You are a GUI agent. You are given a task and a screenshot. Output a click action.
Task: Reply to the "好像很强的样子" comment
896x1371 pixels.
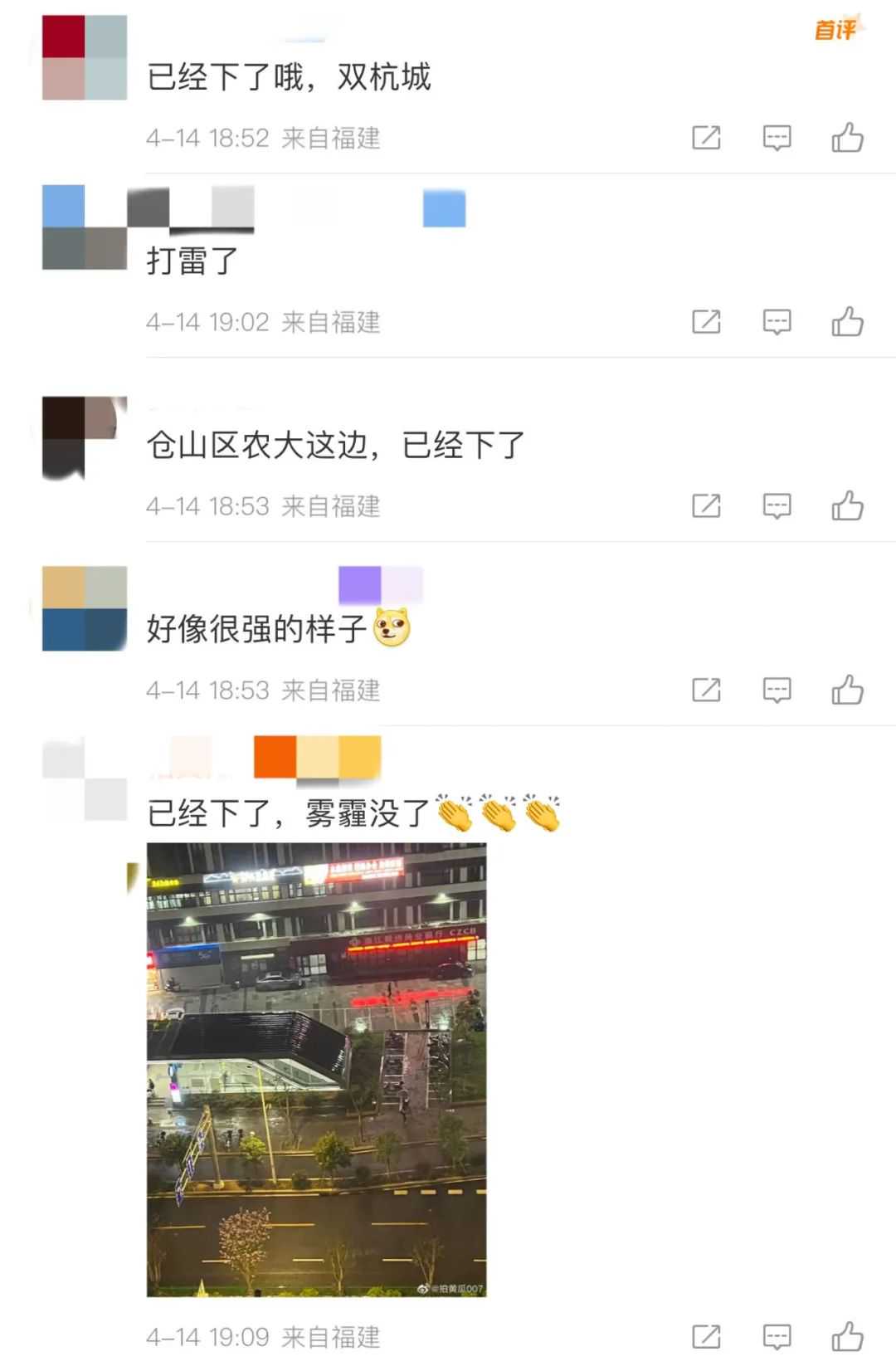[777, 690]
